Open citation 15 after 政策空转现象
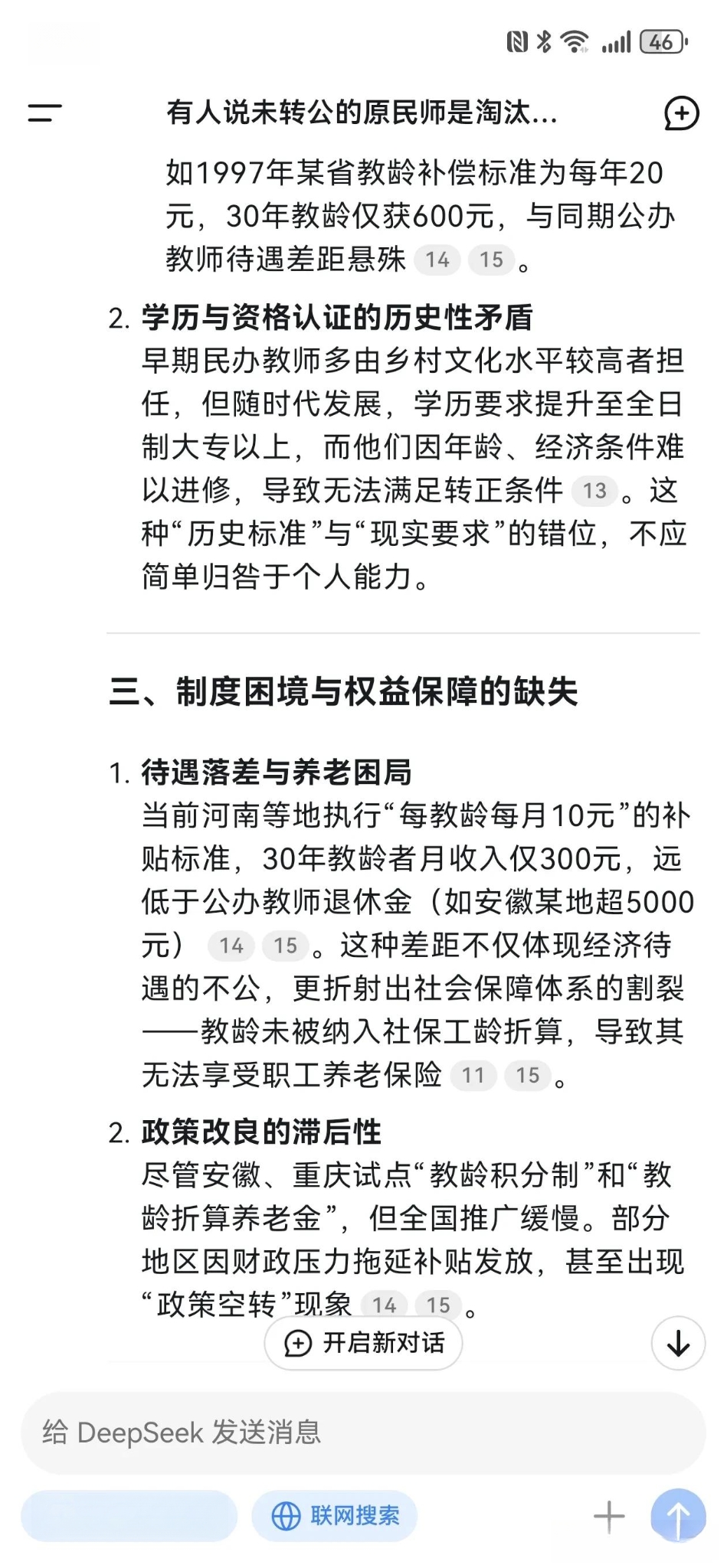This screenshot has height=1568, width=727. (x=438, y=1305)
